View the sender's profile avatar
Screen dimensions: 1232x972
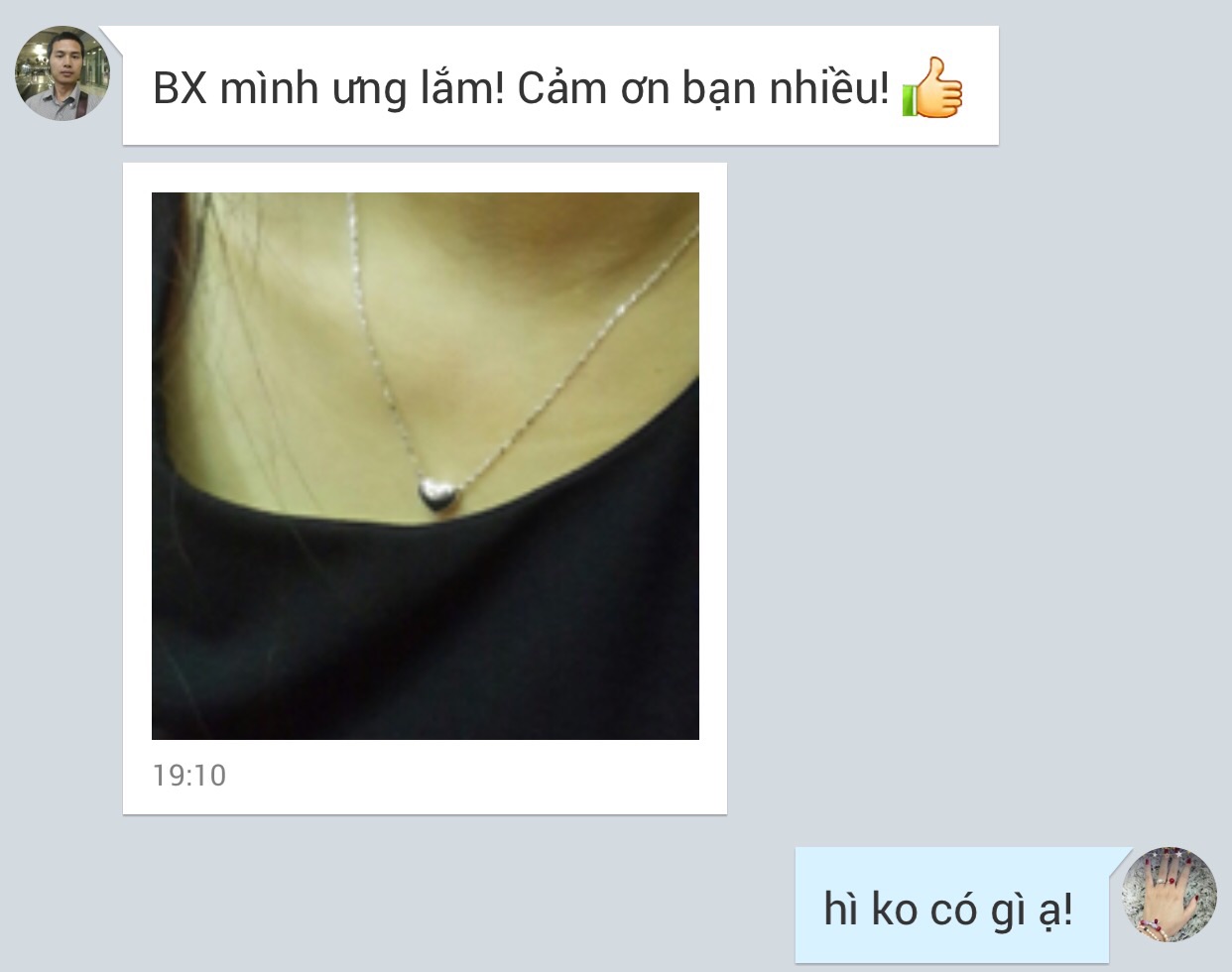click(x=62, y=74)
